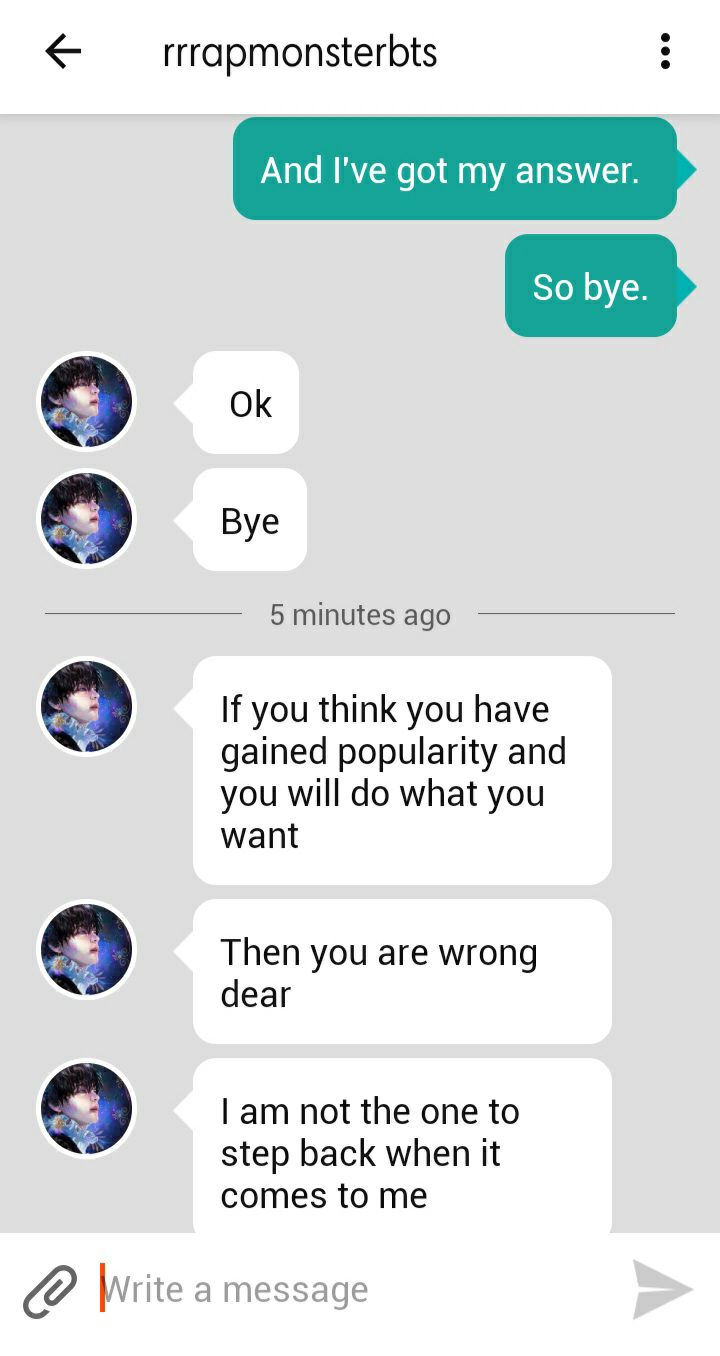This screenshot has height=1356, width=720.
Task: Tap the paperclip attachment icon
Action: pyautogui.click(x=50, y=1290)
